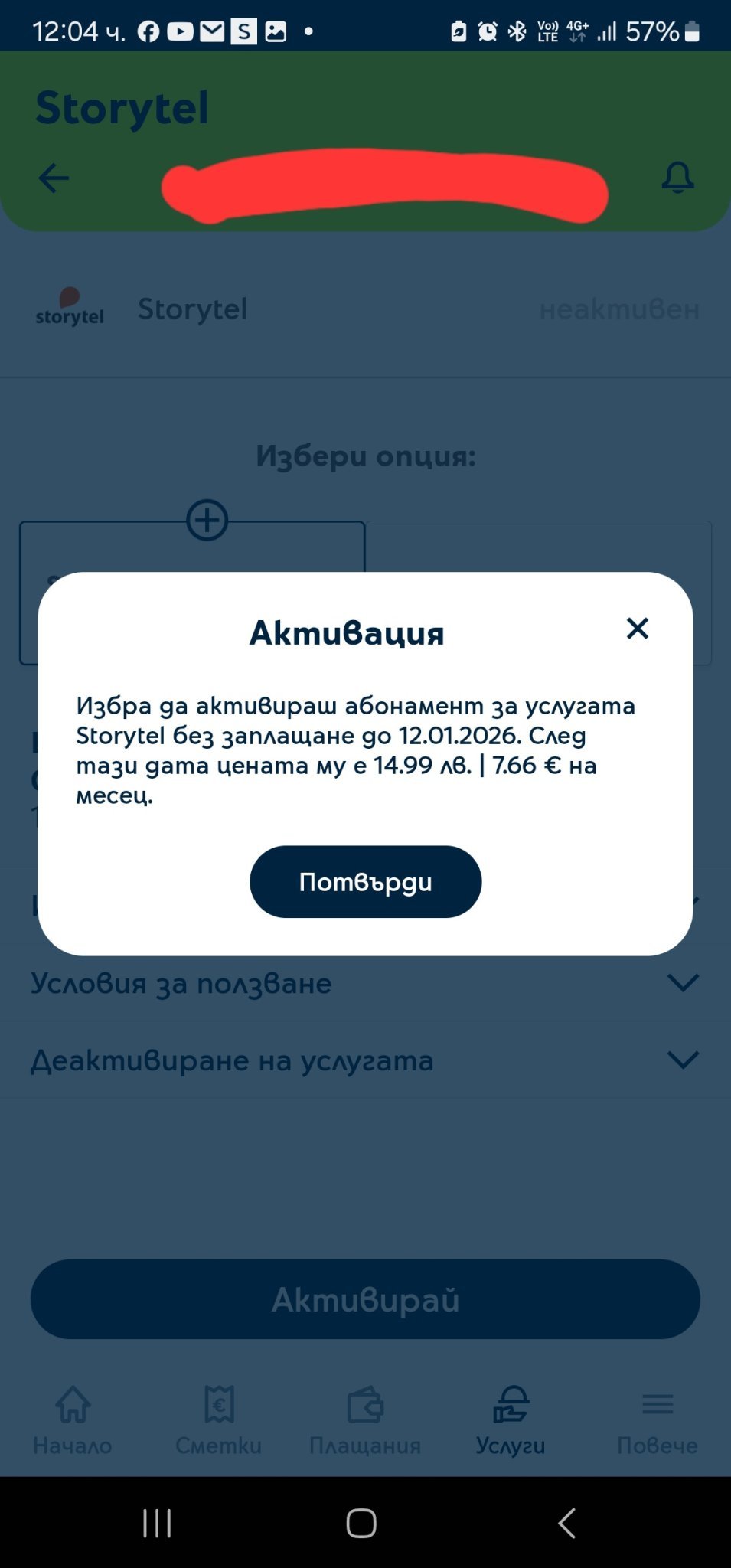Go back with the top arrow

pos(54,178)
